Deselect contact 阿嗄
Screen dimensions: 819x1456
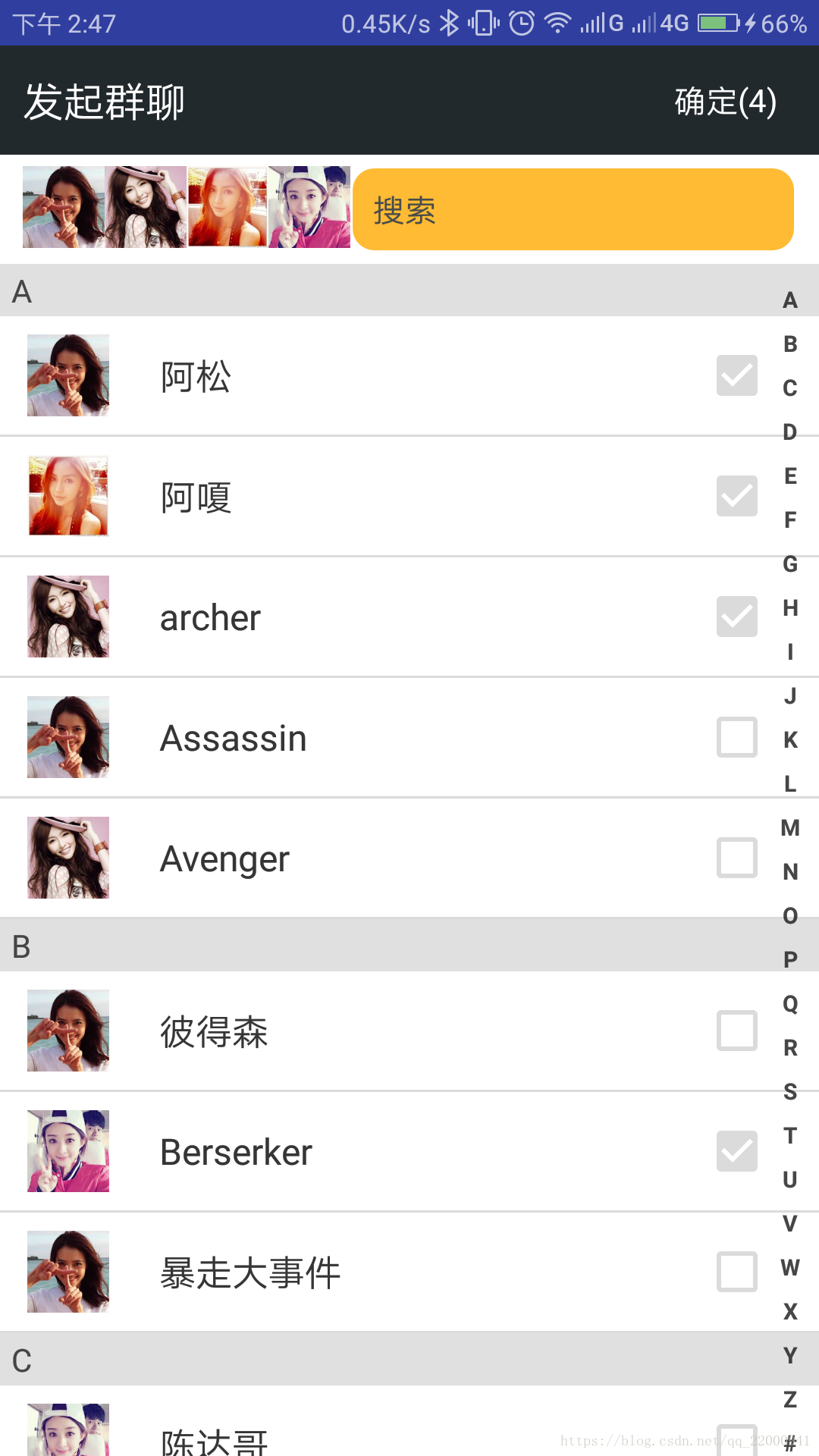click(x=737, y=496)
